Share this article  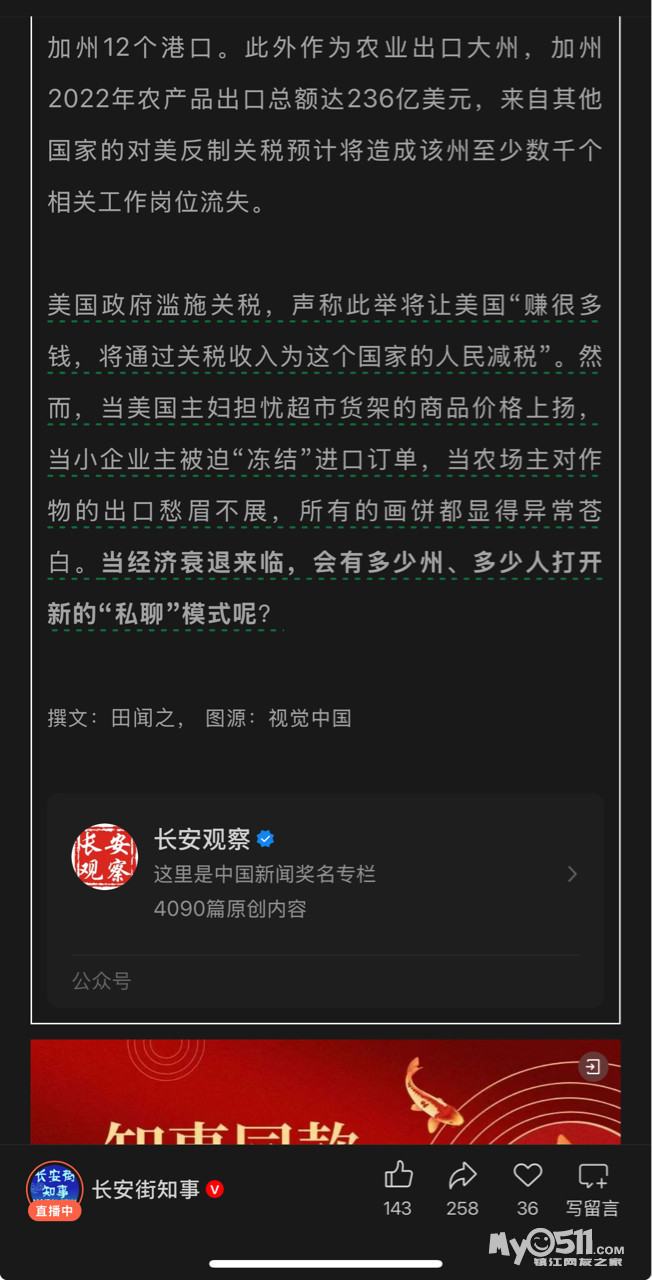462,1176
